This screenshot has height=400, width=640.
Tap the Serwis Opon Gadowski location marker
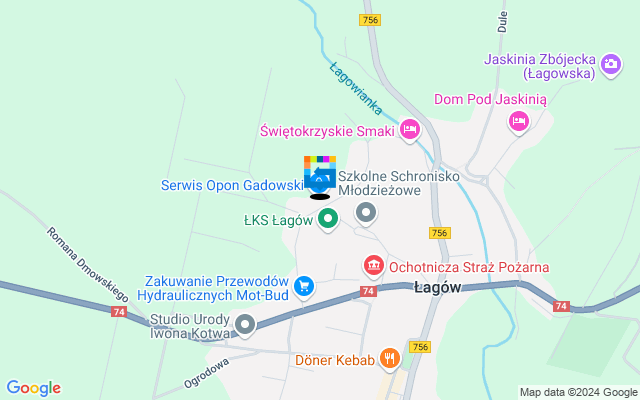coord(320,180)
